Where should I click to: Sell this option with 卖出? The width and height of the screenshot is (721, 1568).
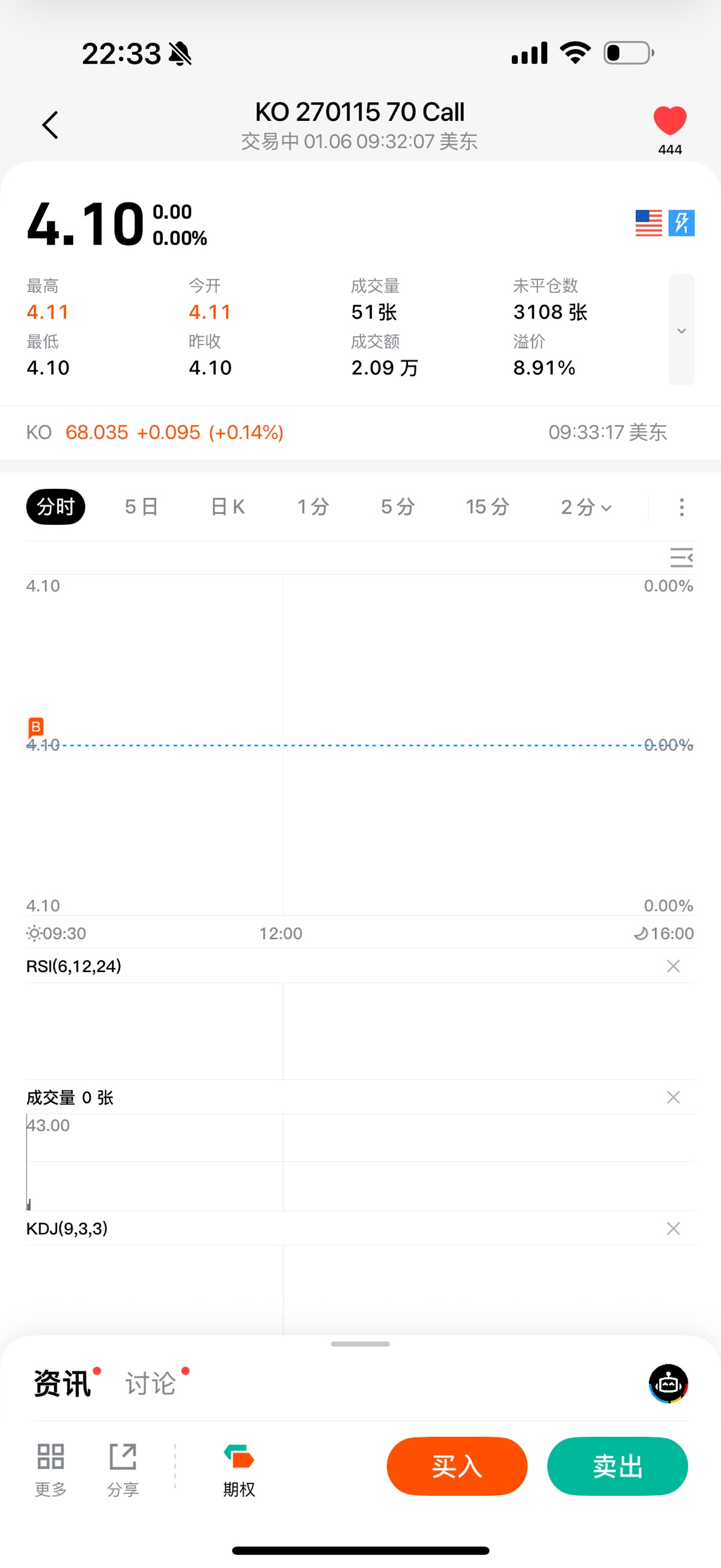617,1466
